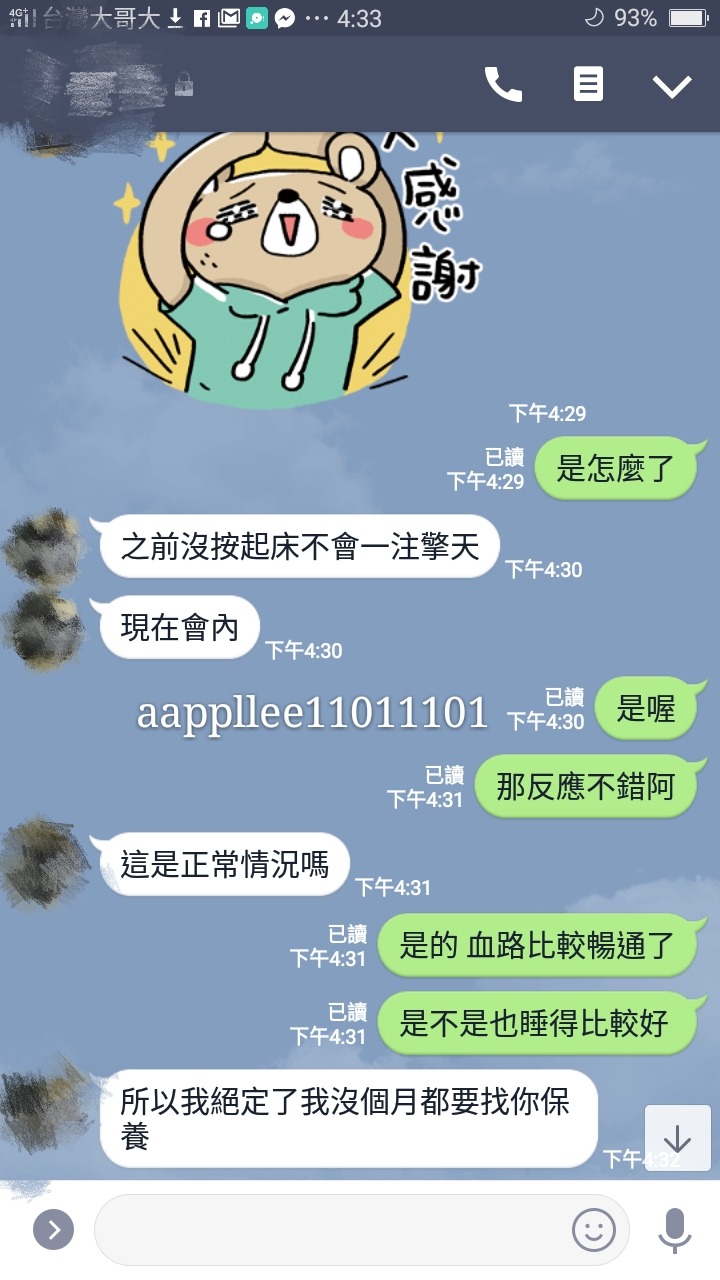Open the sender's avatar beside 現在會內

pos(44,630)
